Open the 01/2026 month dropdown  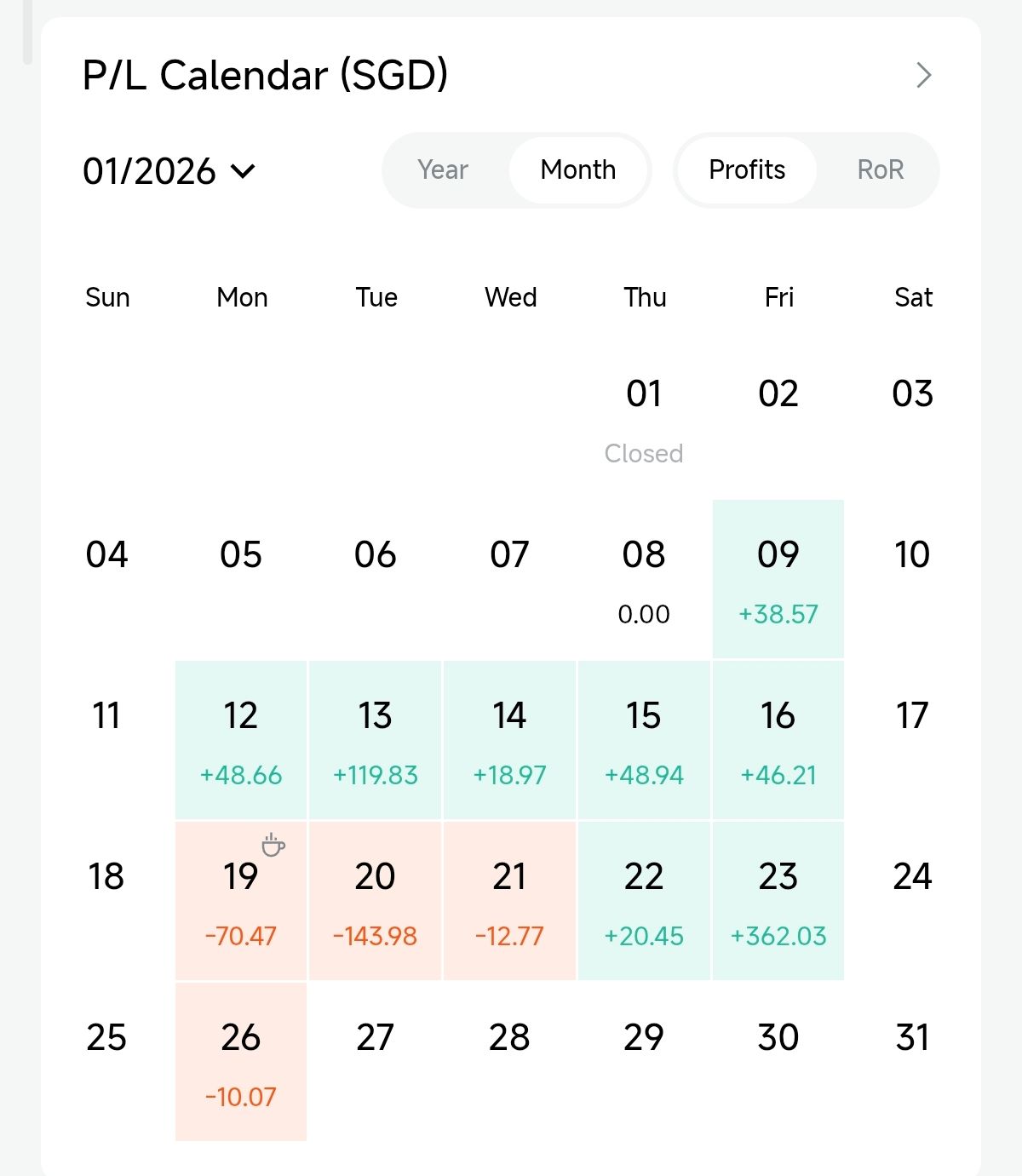point(169,171)
